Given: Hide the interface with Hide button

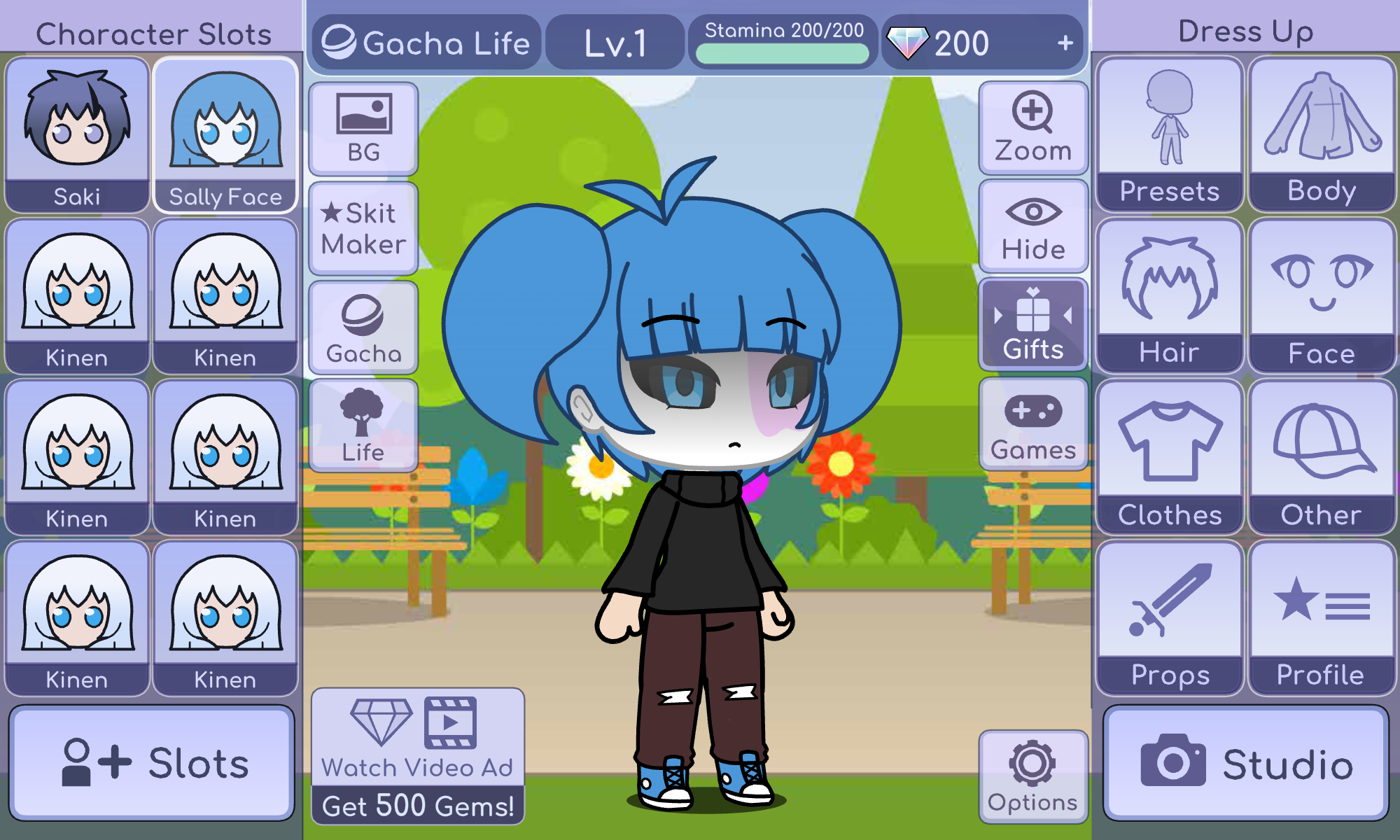Looking at the screenshot, I should coord(1033,227).
